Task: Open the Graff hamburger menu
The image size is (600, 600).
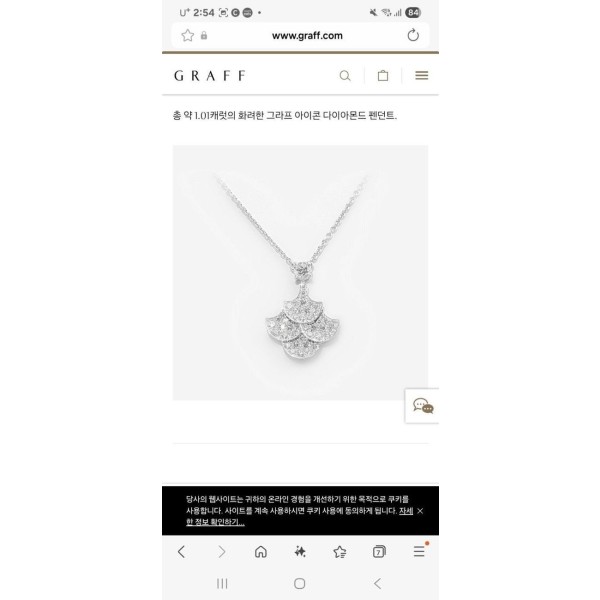Action: [421, 75]
